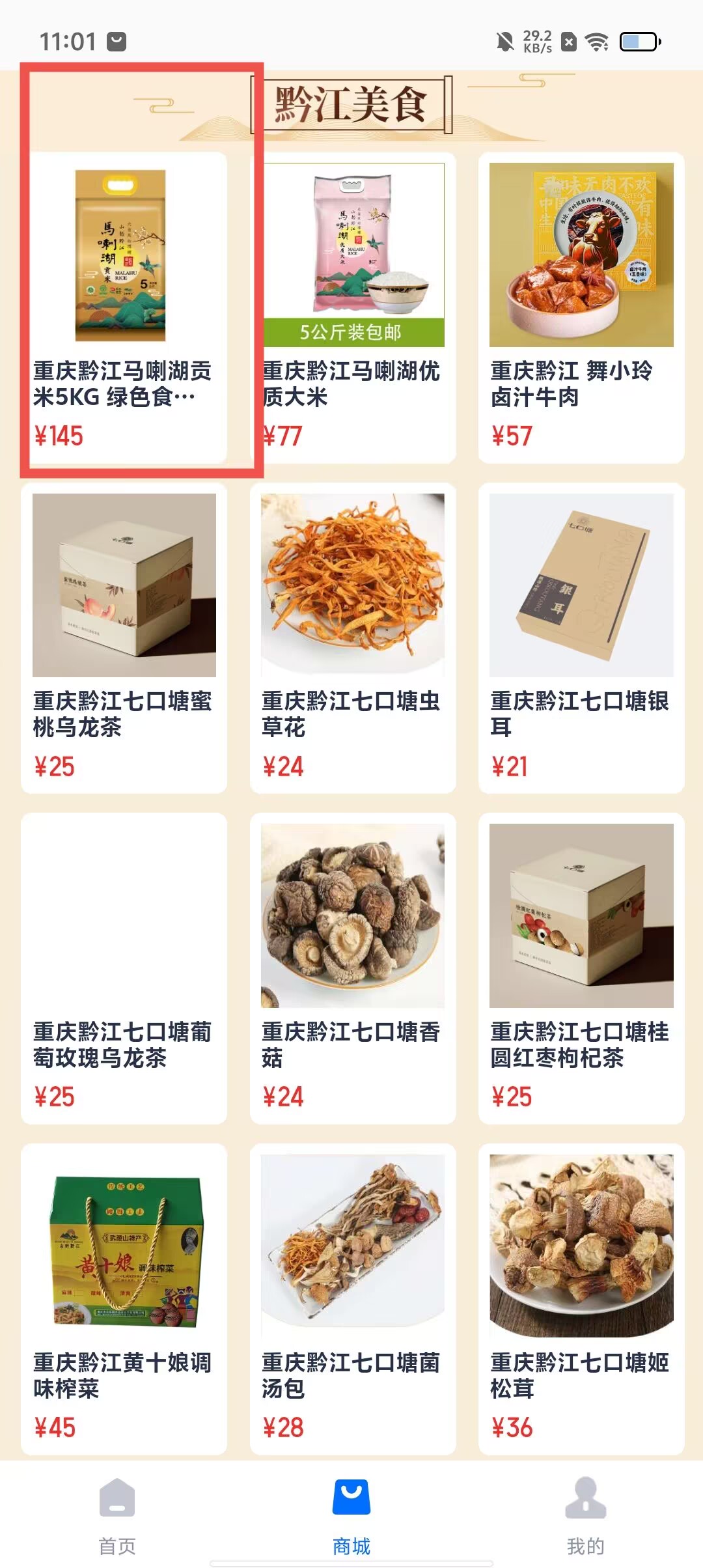Switch to the 商城 tab
Image resolution: width=703 pixels, height=1568 pixels.
pos(351,1515)
